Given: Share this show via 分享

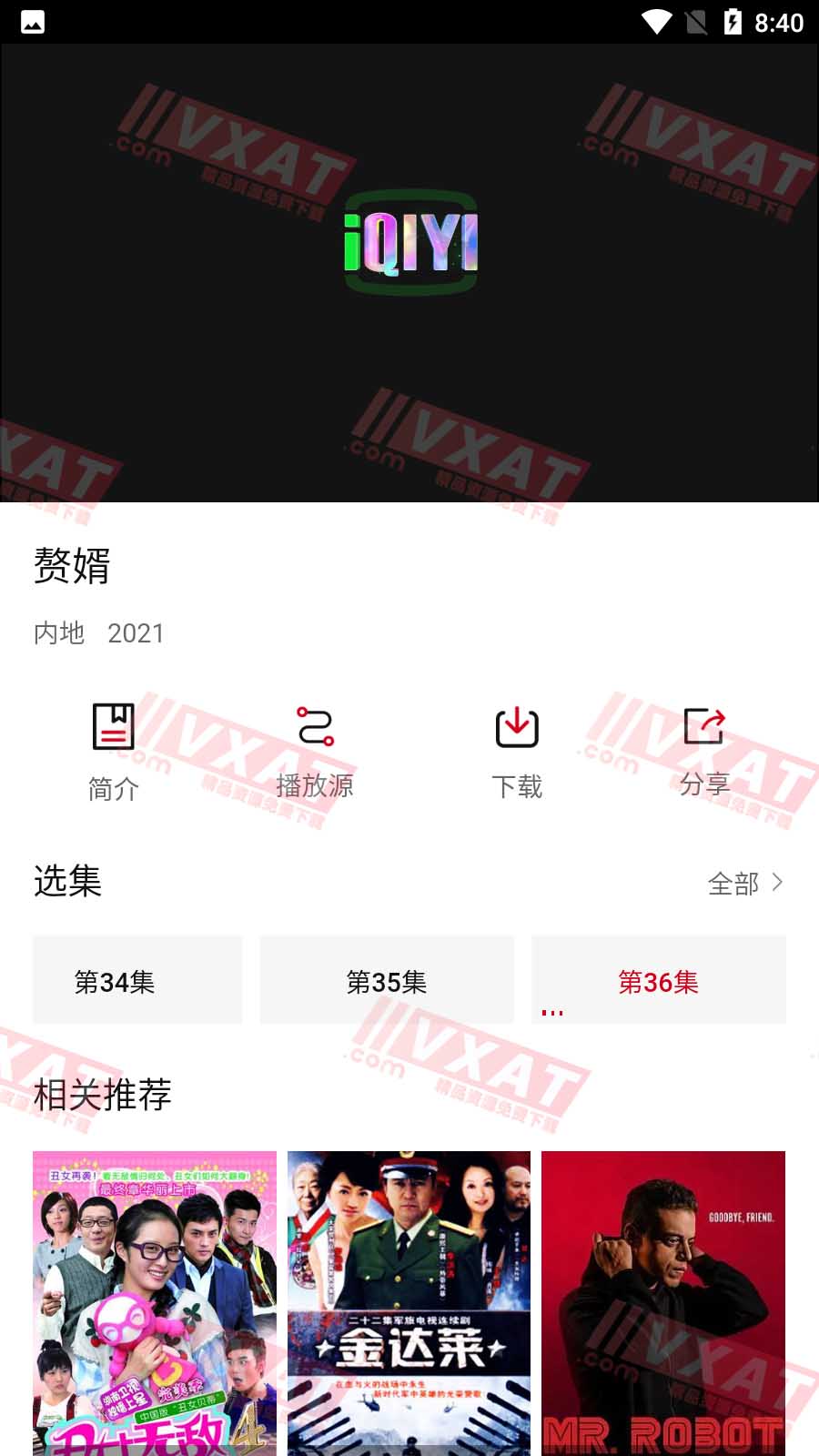Looking at the screenshot, I should tap(704, 751).
